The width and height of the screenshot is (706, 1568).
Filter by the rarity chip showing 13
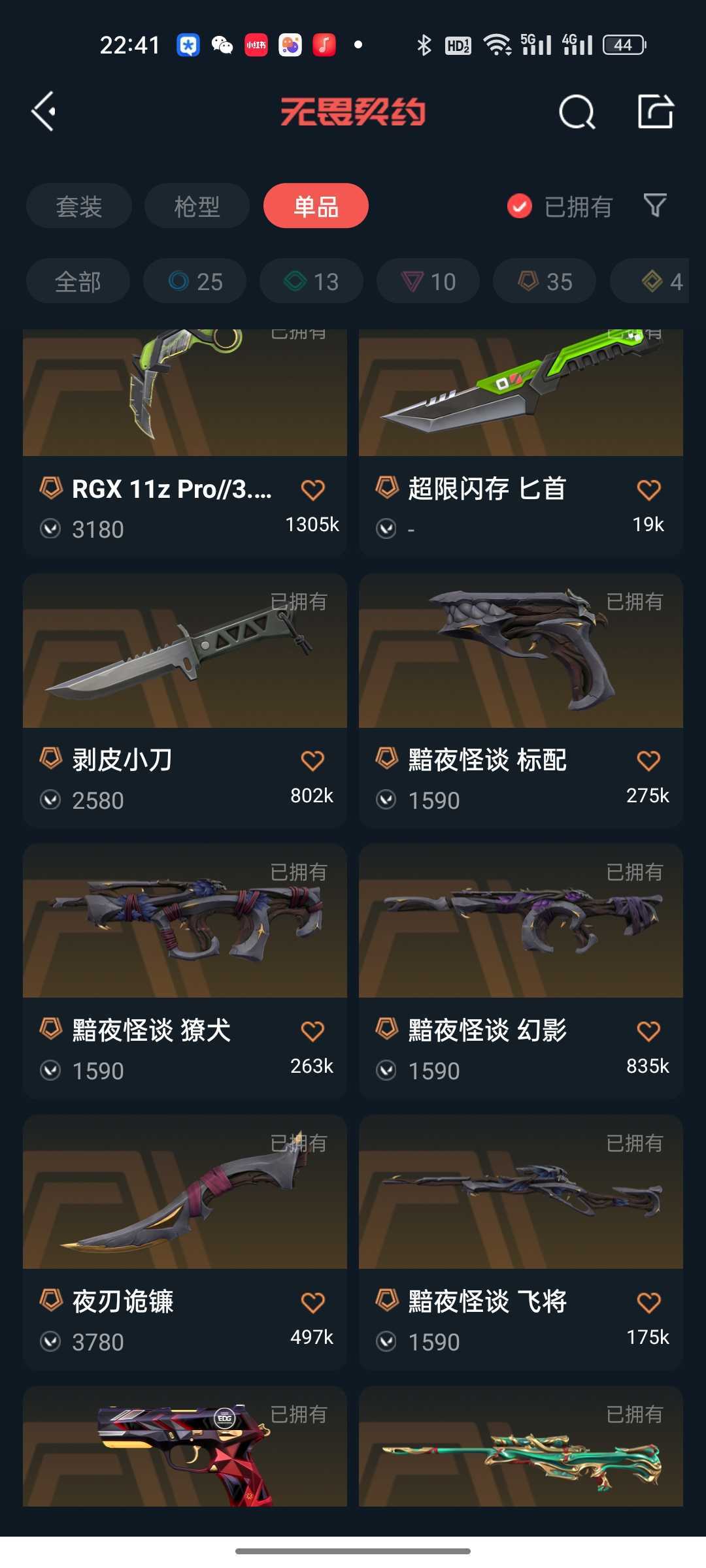tap(311, 282)
